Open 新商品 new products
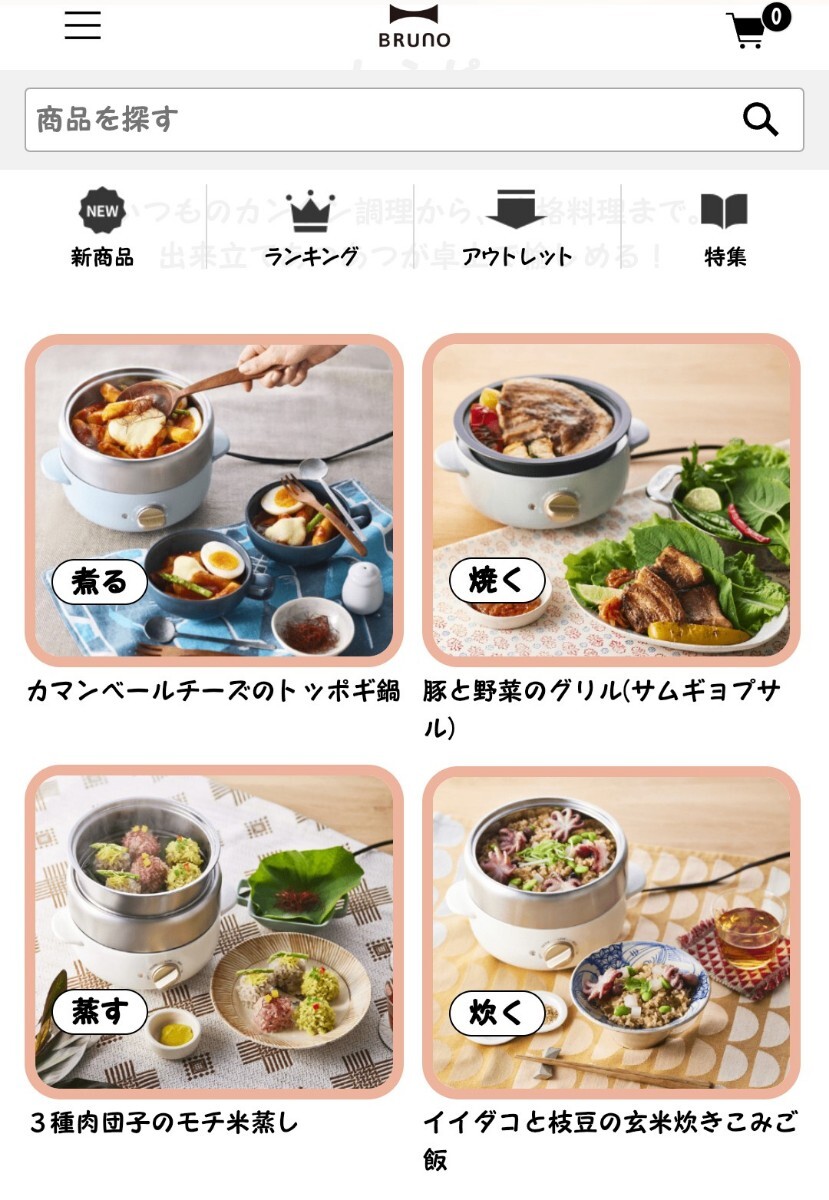 click(x=102, y=228)
